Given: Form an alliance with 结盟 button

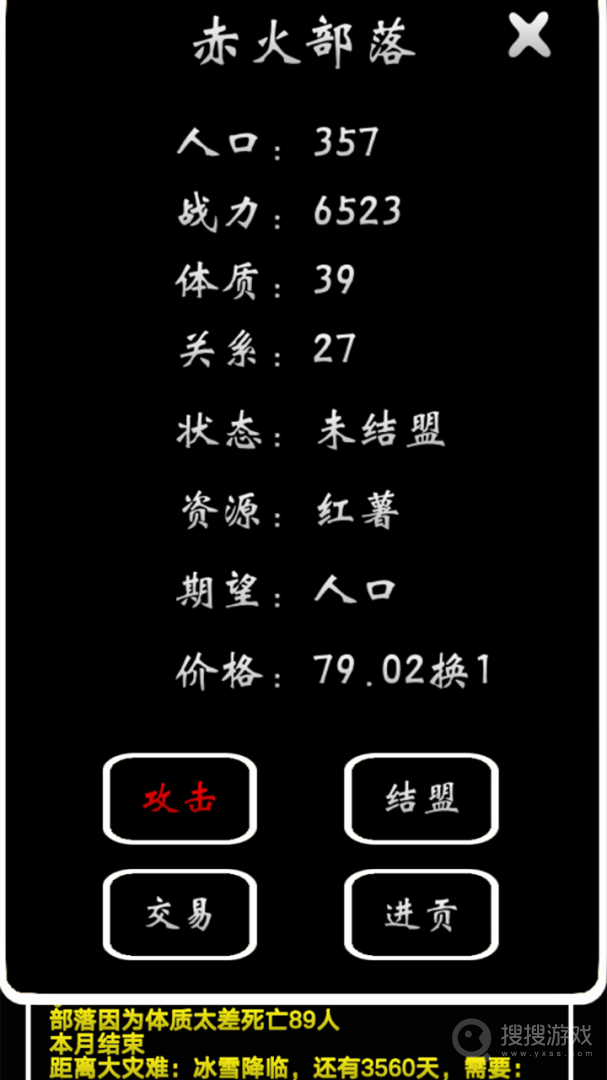Looking at the screenshot, I should [421, 798].
